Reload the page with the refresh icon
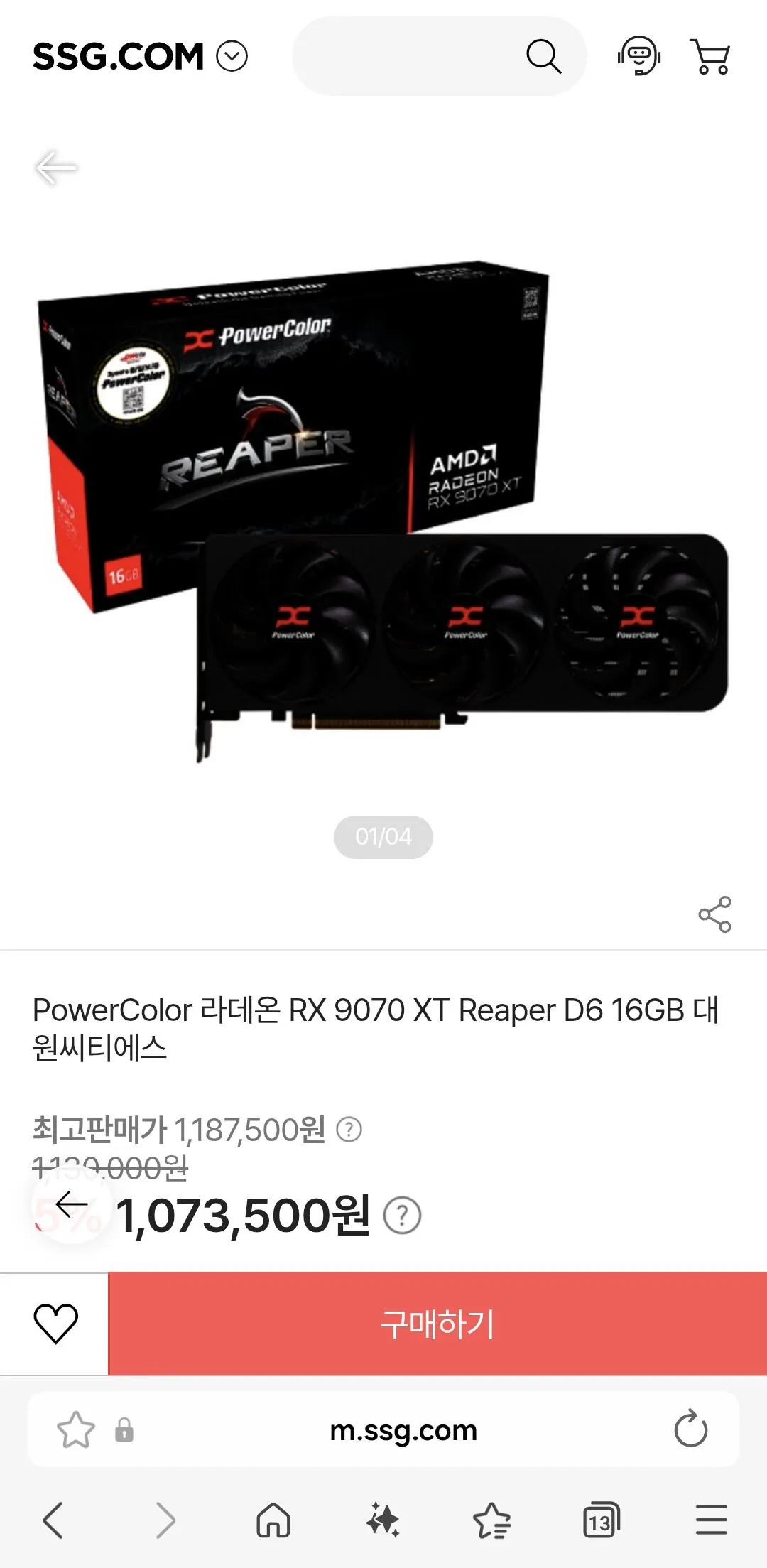 pos(687,1431)
